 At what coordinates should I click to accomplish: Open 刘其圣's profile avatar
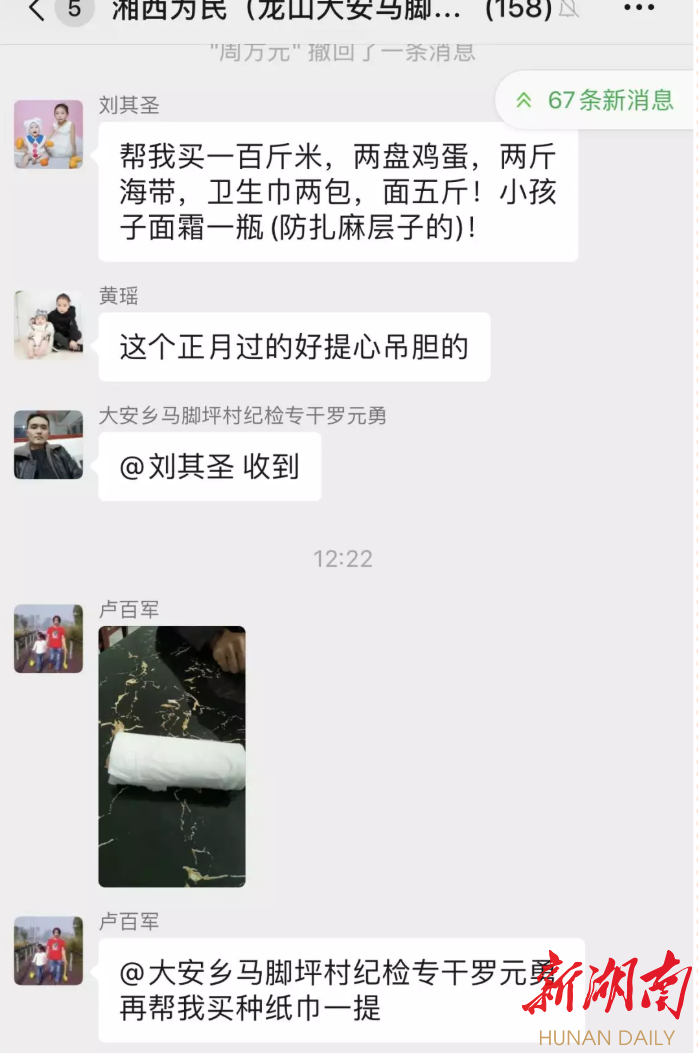pos(48,134)
